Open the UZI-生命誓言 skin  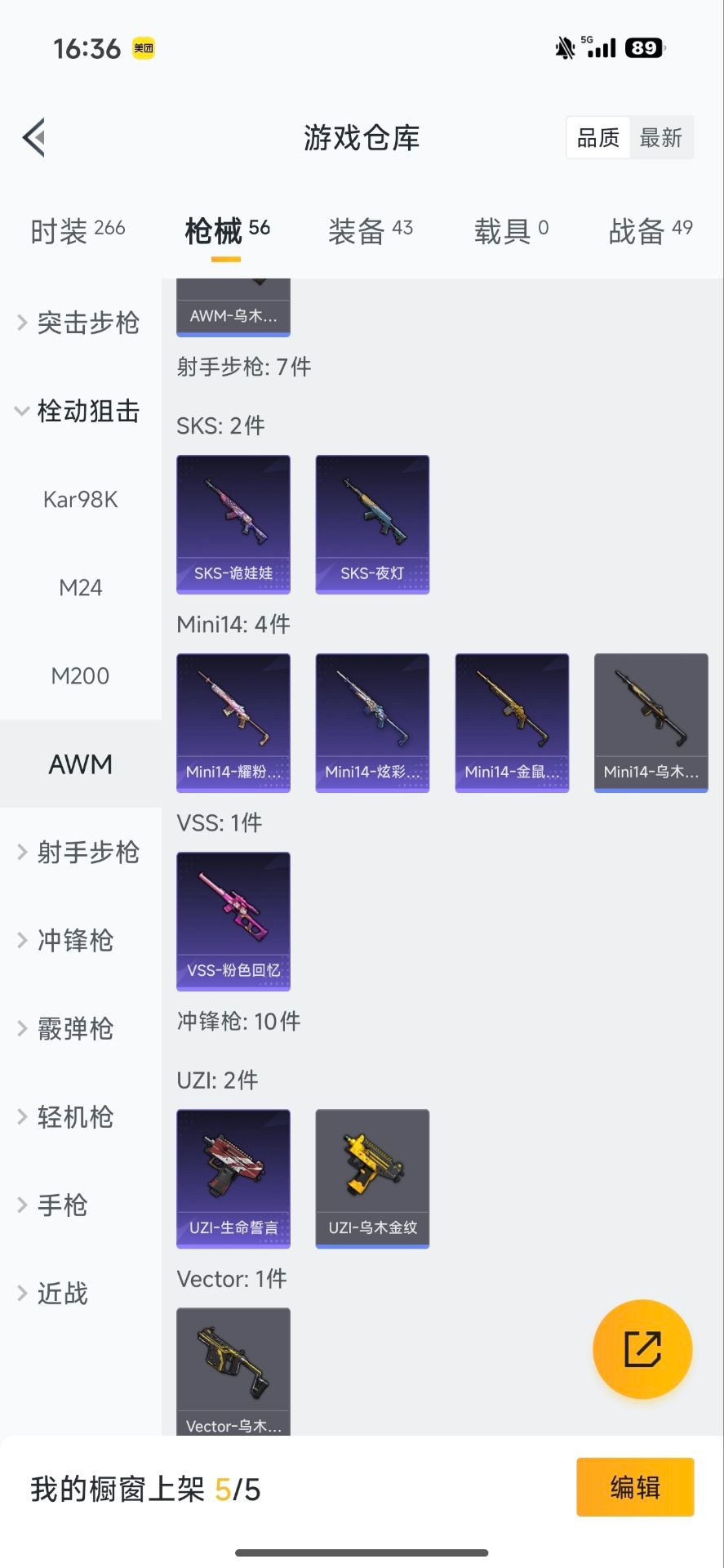233,1178
